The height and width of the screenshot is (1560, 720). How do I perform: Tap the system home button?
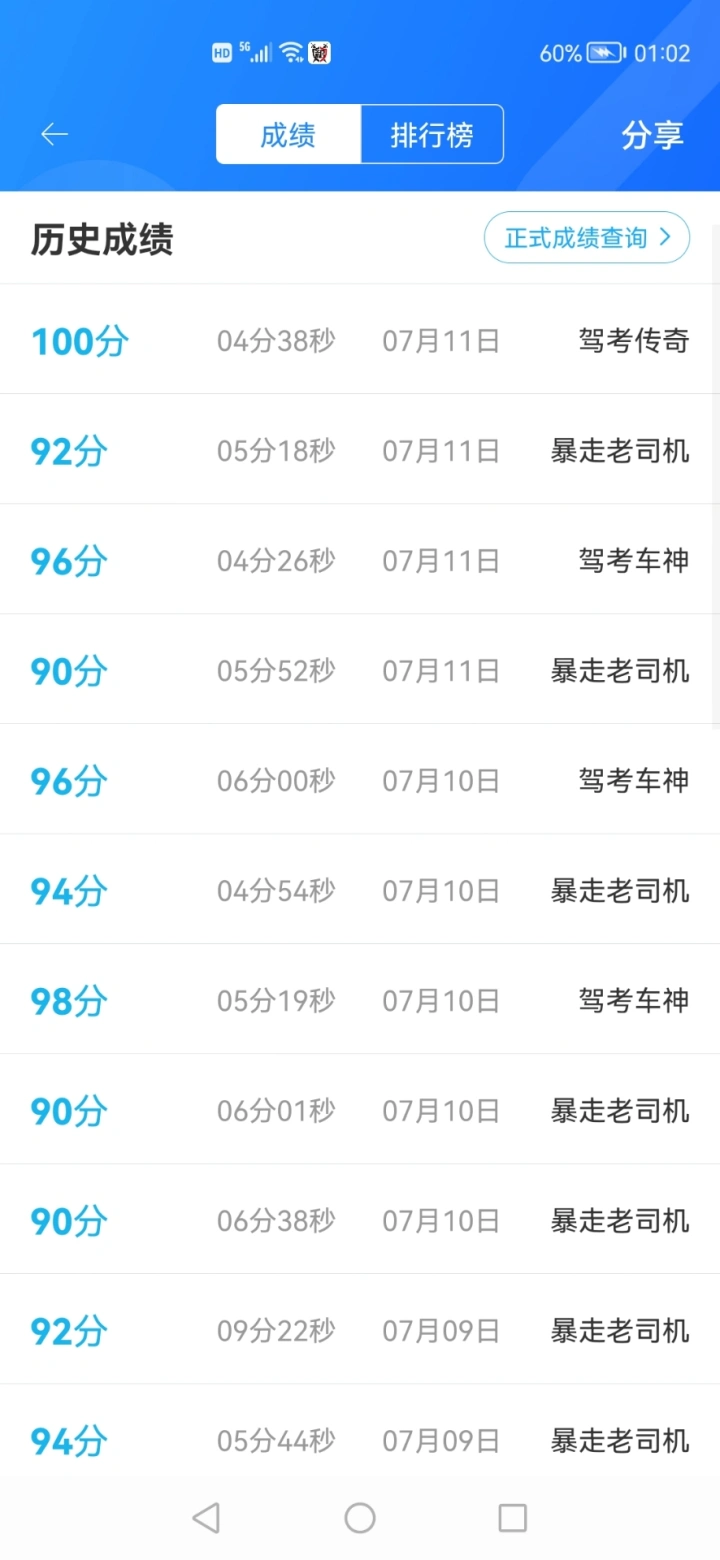360,1518
